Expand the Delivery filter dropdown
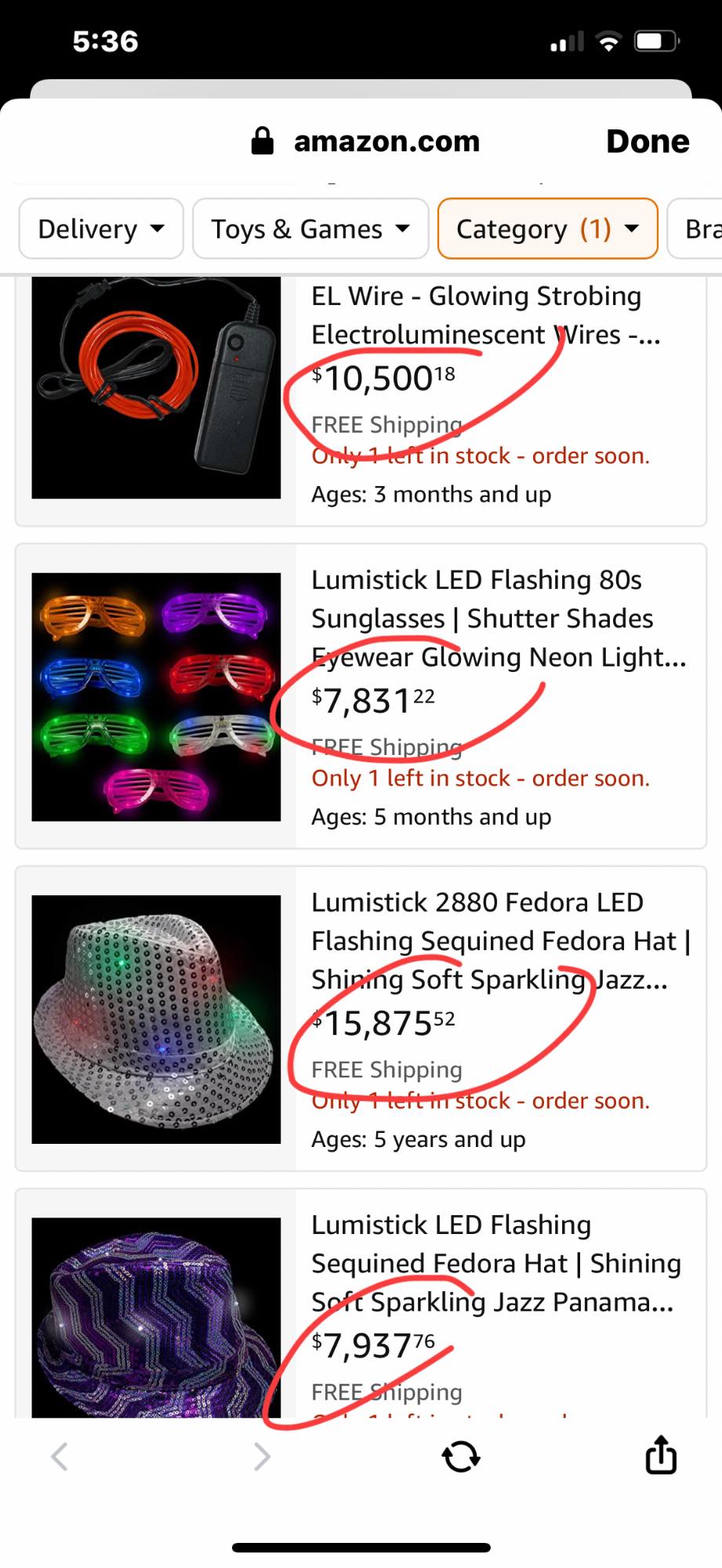722x1568 pixels. point(101,229)
